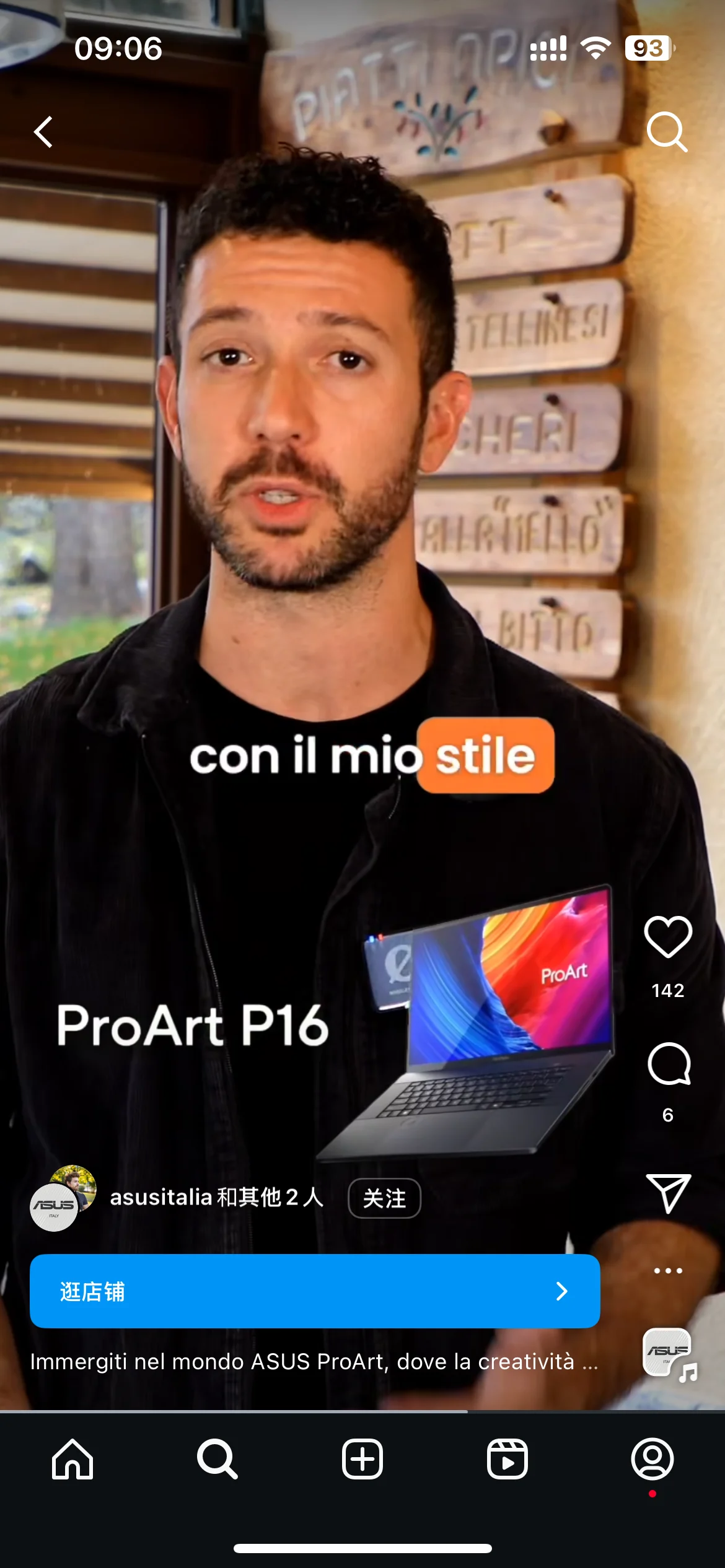Switch to the Search tab in bottom bar
Viewport: 725px width, 1568px height.
click(217, 1459)
